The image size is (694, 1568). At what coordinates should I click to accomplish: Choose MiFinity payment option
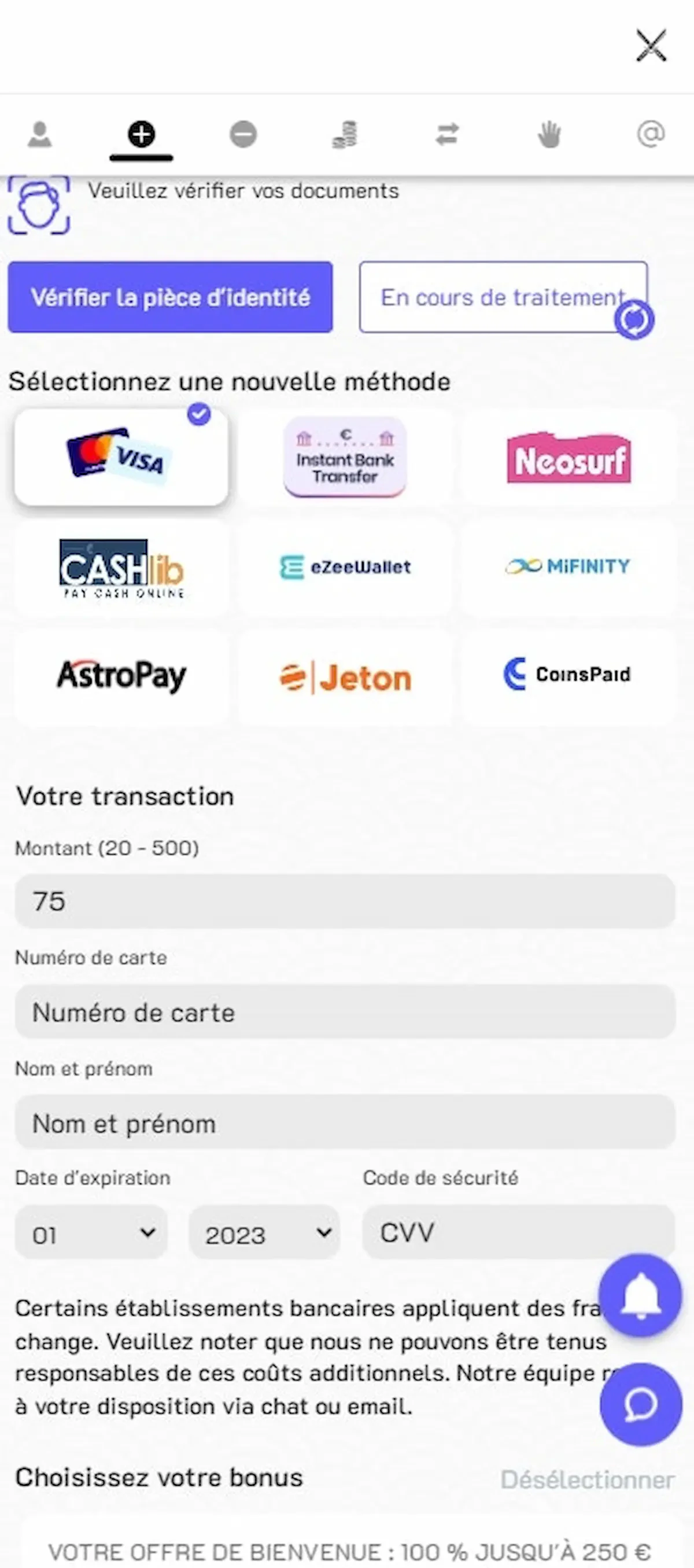[x=569, y=567]
